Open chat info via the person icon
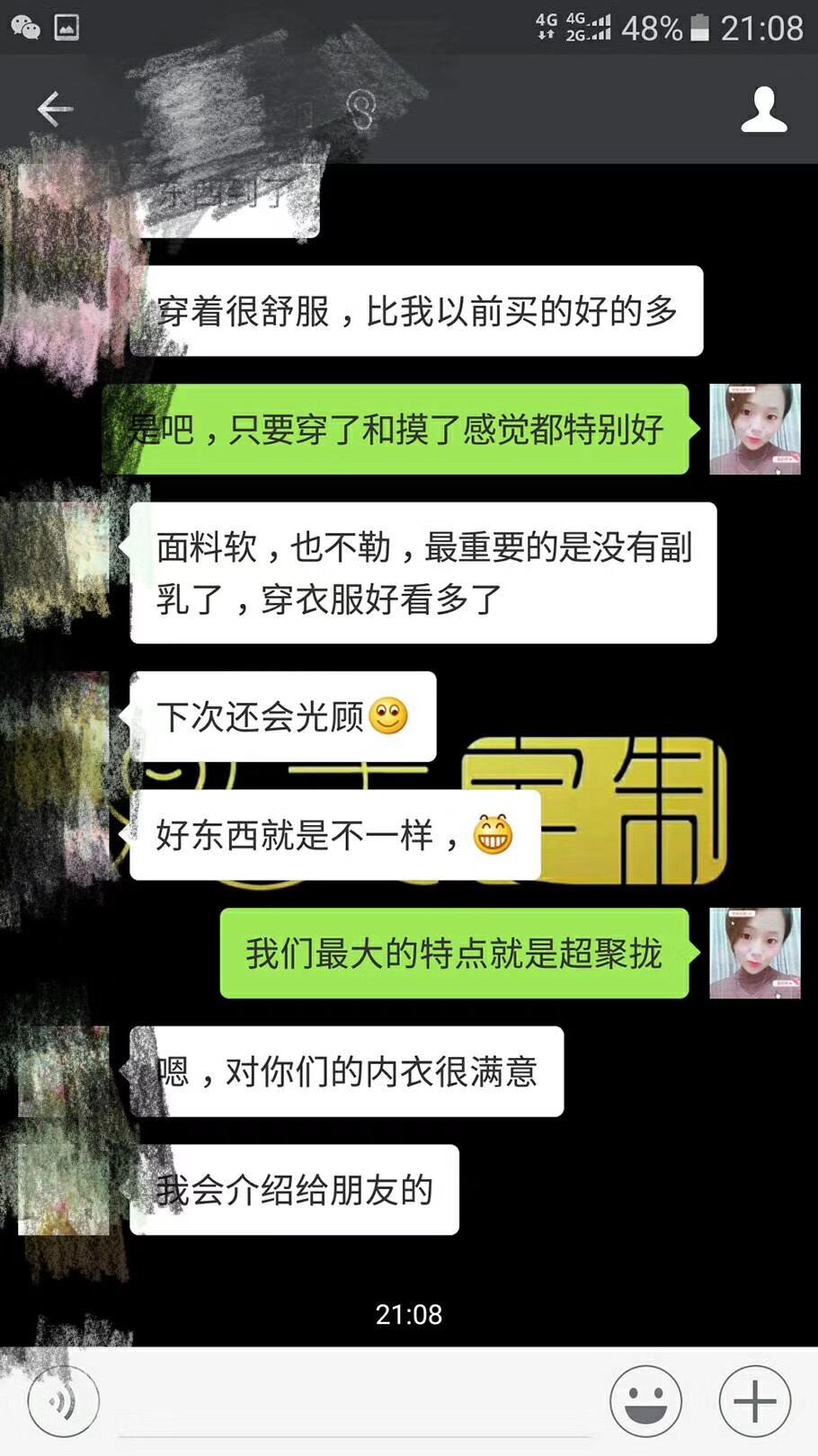The image size is (818, 1456). pyautogui.click(x=763, y=110)
